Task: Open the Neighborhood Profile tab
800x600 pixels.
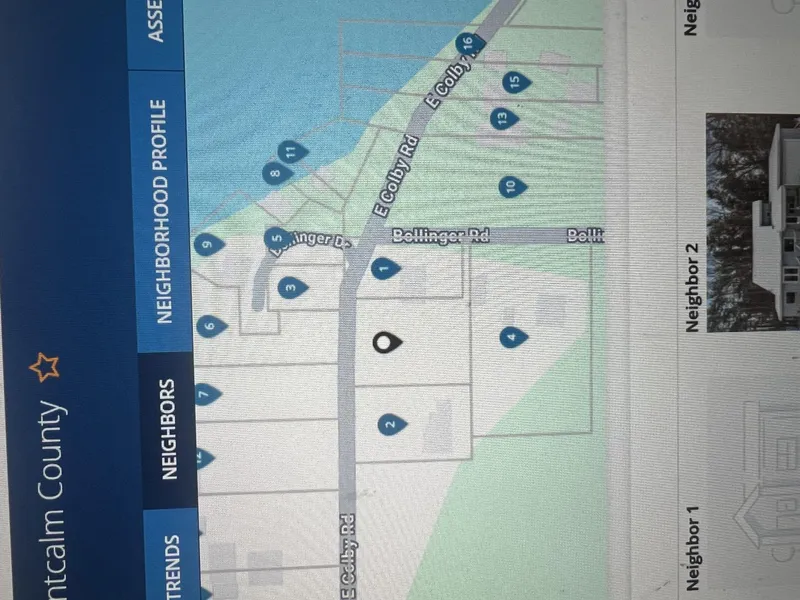Action: [x=166, y=211]
